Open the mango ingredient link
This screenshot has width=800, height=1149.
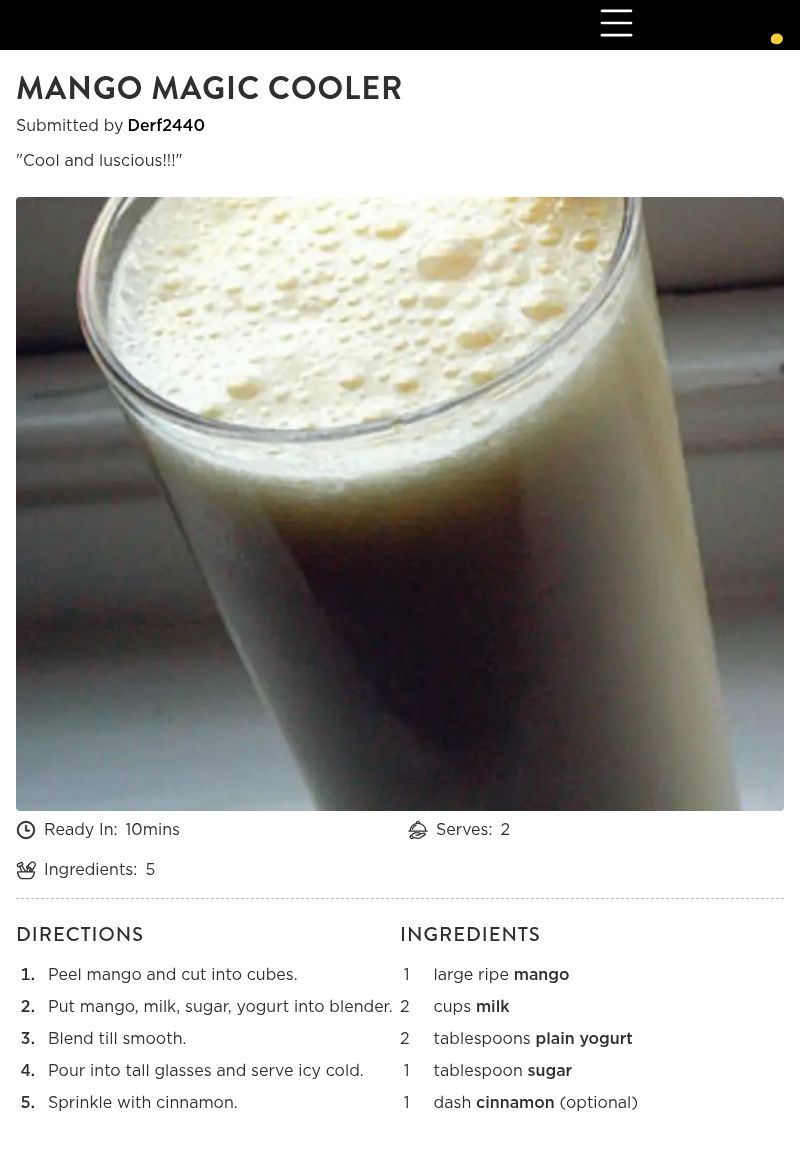[541, 974]
